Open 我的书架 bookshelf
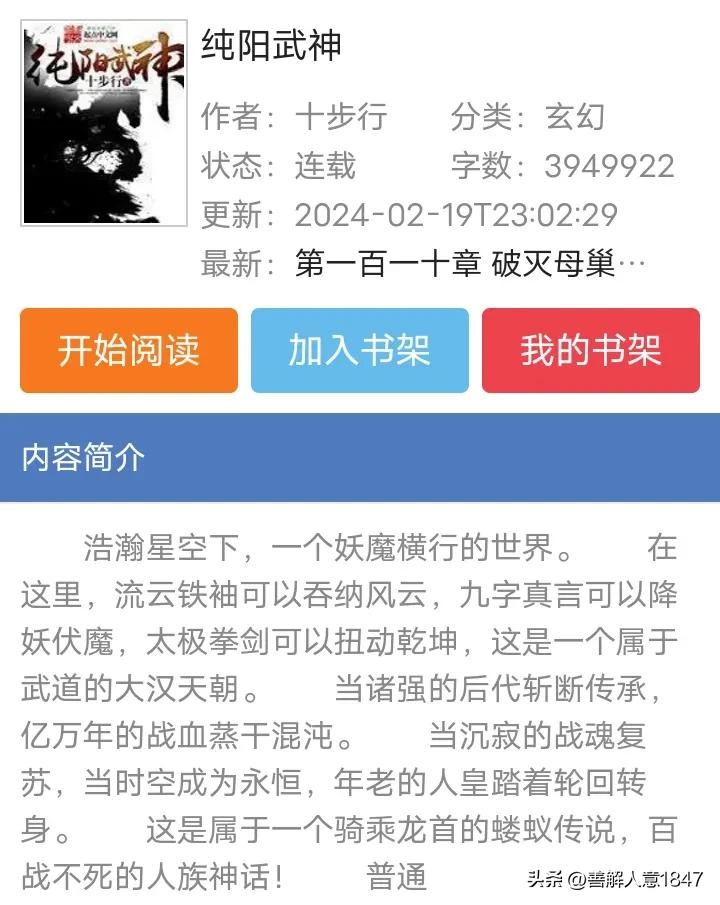 coord(590,350)
